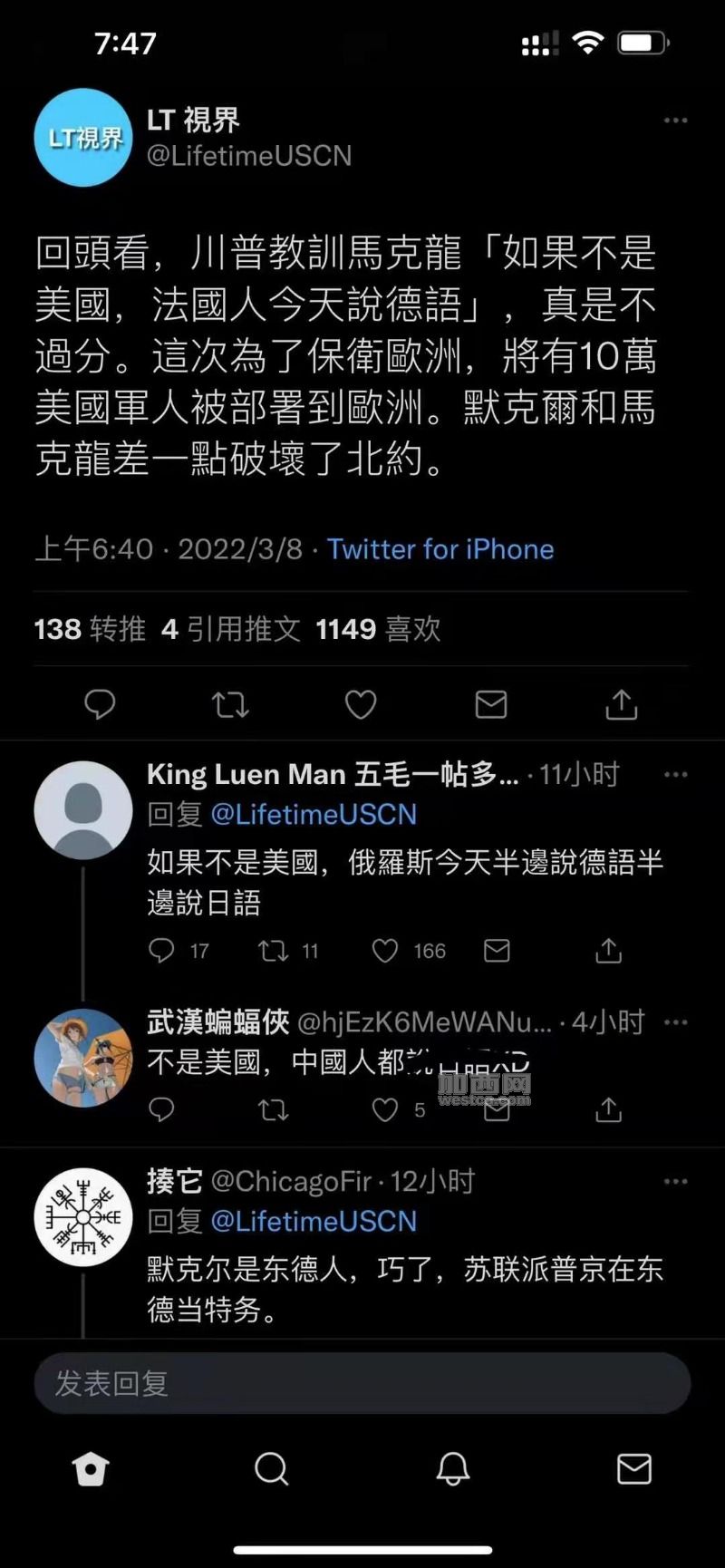This screenshot has width=725, height=1568.
Task: Go to the Home tab
Action: (x=91, y=1469)
